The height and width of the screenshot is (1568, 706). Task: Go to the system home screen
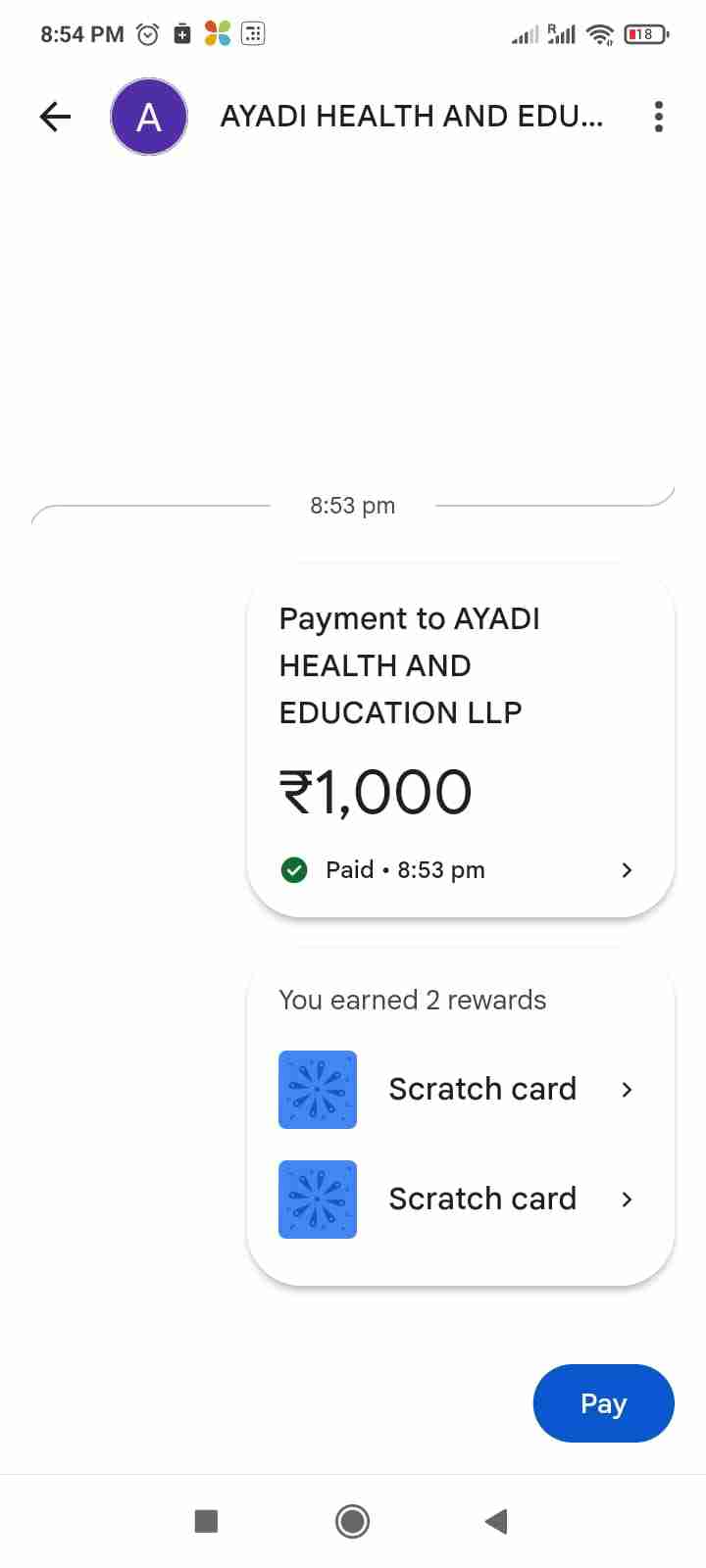tap(353, 1521)
